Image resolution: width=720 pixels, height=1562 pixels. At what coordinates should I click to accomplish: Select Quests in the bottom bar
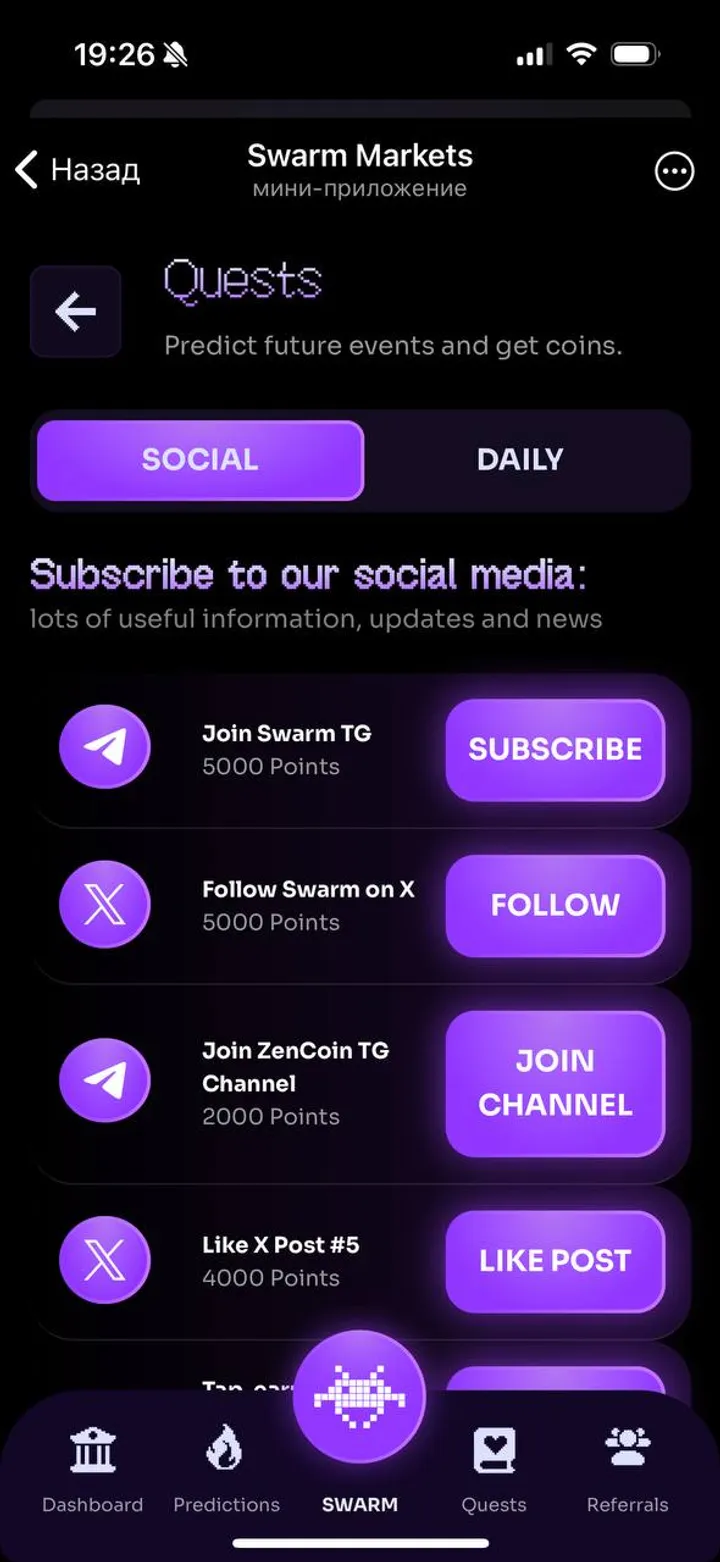493,1468
